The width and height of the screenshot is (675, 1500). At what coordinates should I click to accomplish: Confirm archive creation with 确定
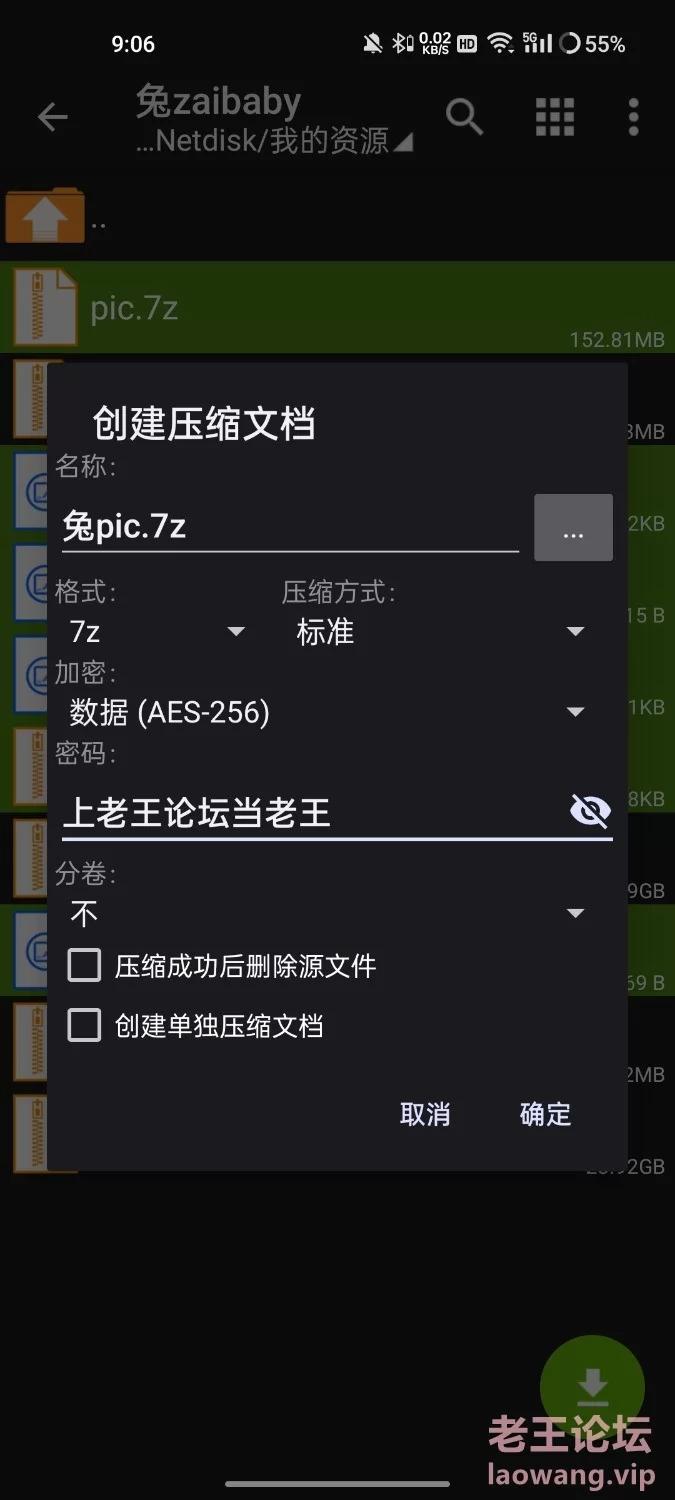click(x=545, y=1114)
